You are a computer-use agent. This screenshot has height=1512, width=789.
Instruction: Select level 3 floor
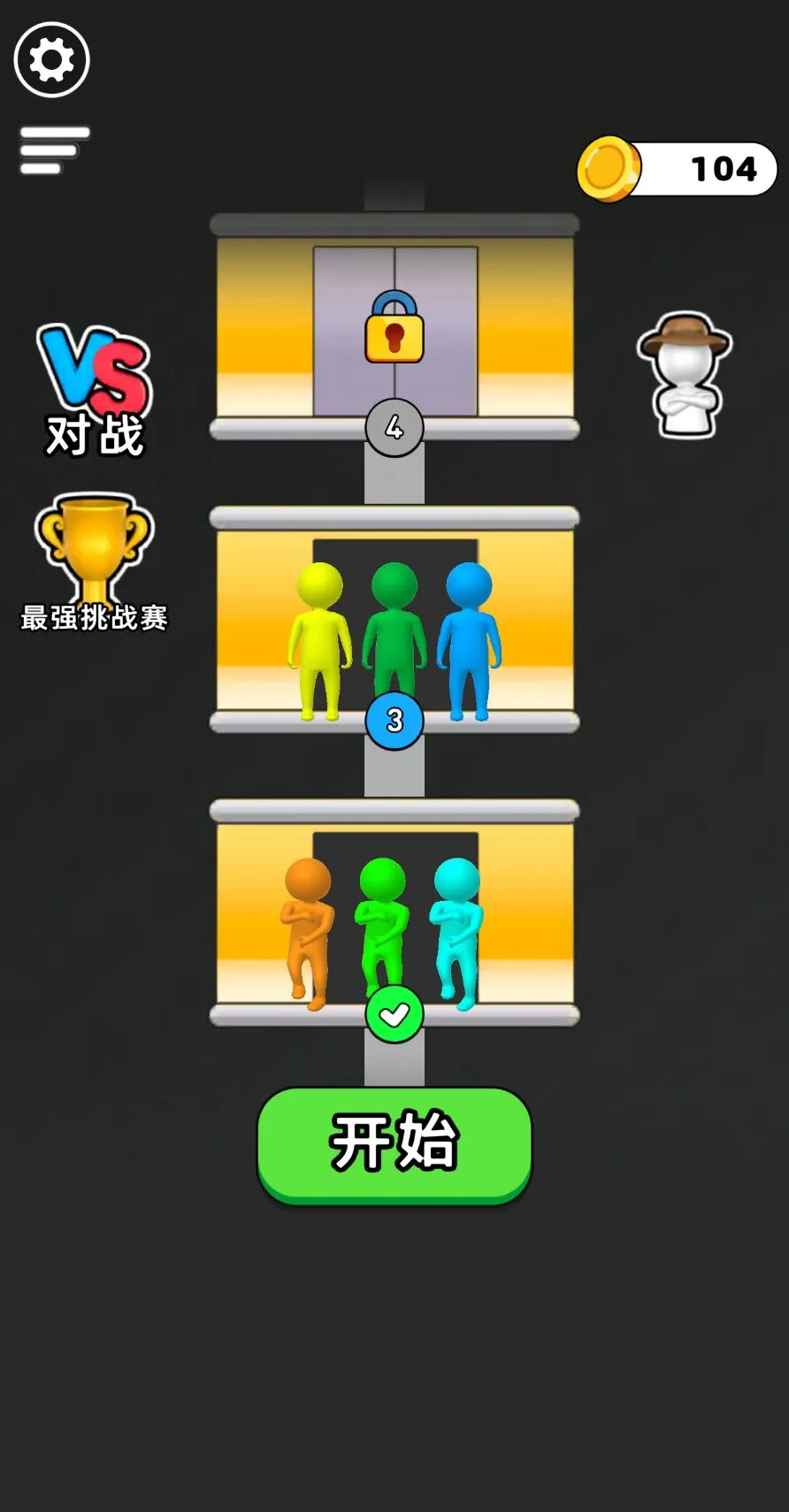pos(394,630)
